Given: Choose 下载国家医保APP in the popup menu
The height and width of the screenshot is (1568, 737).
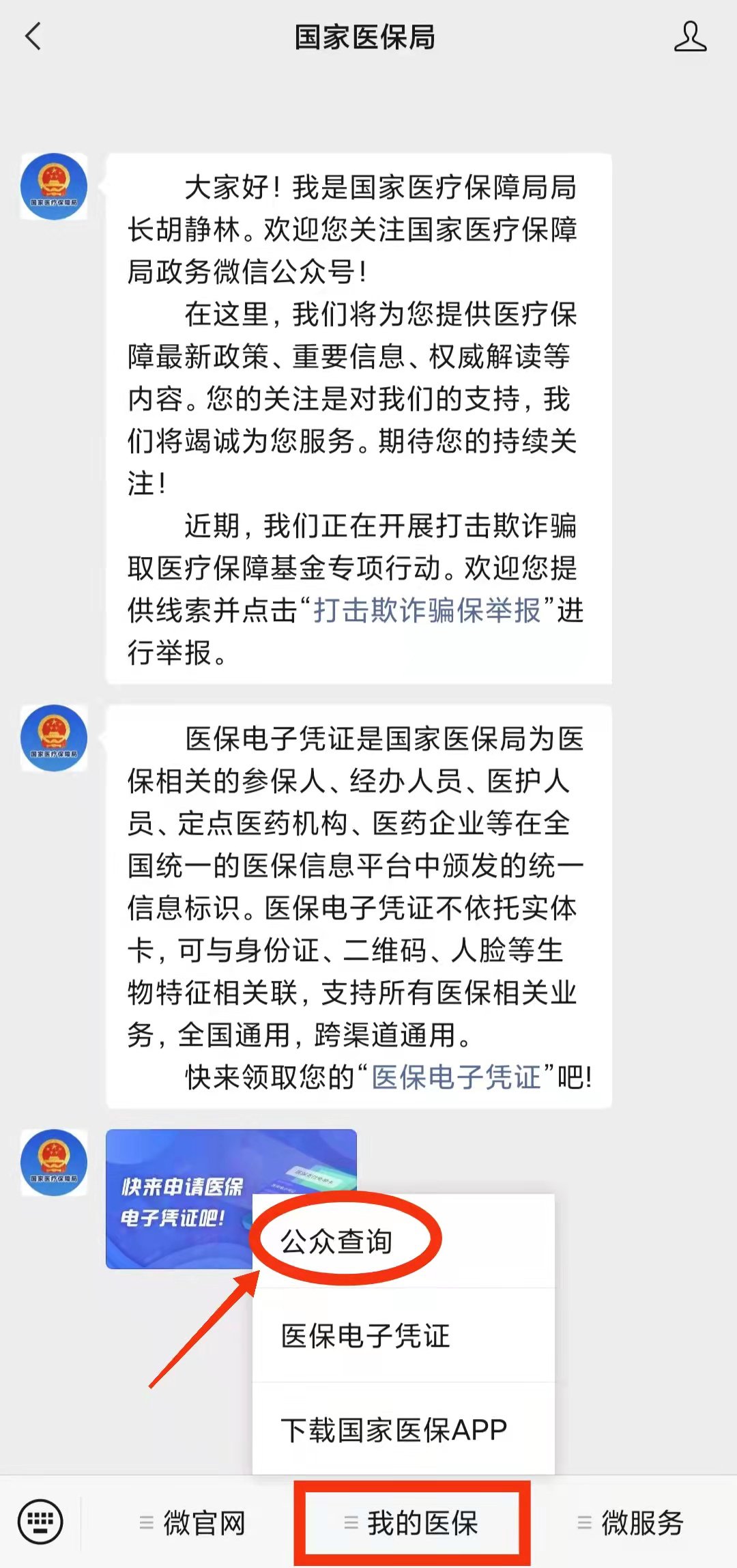Looking at the screenshot, I should [394, 1430].
